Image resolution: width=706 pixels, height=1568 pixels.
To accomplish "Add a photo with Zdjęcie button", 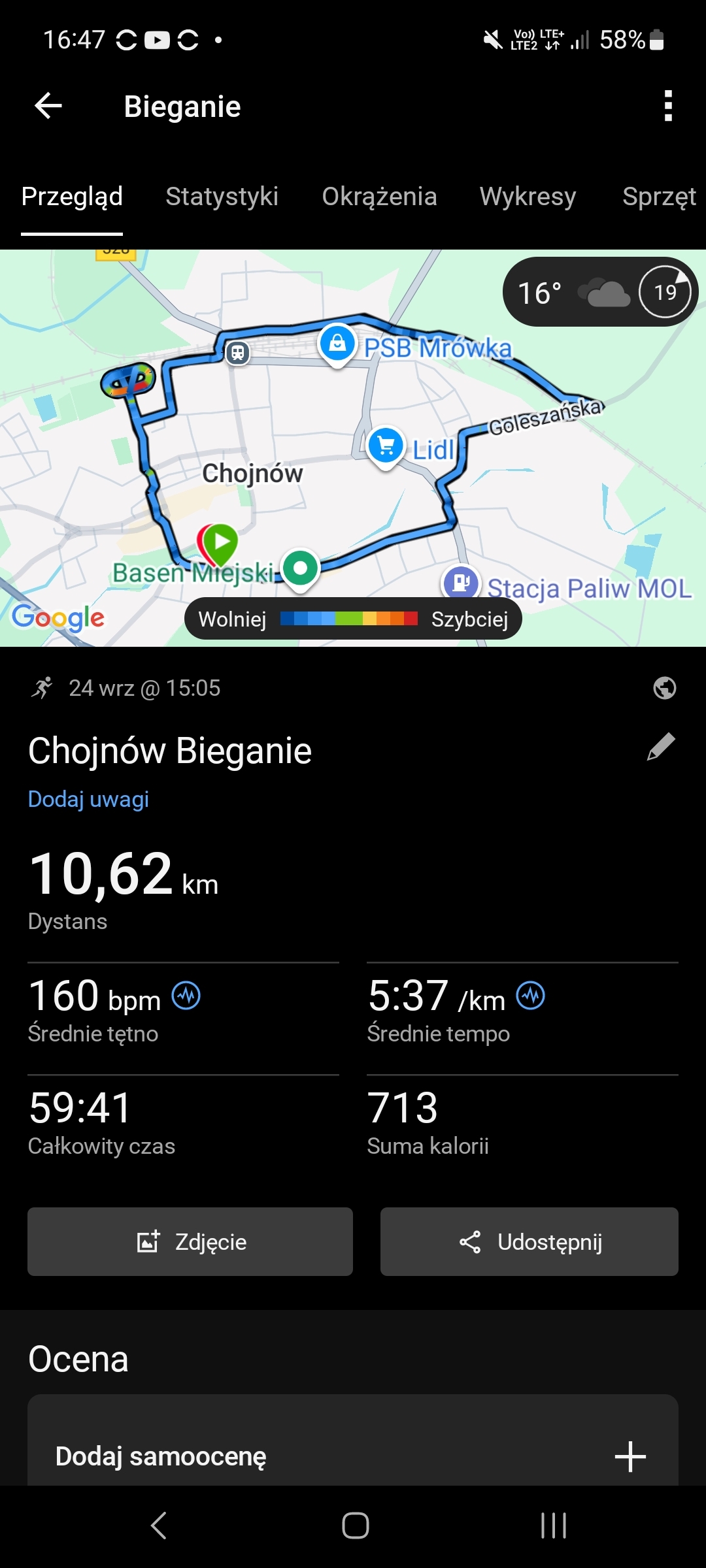I will point(190,1241).
